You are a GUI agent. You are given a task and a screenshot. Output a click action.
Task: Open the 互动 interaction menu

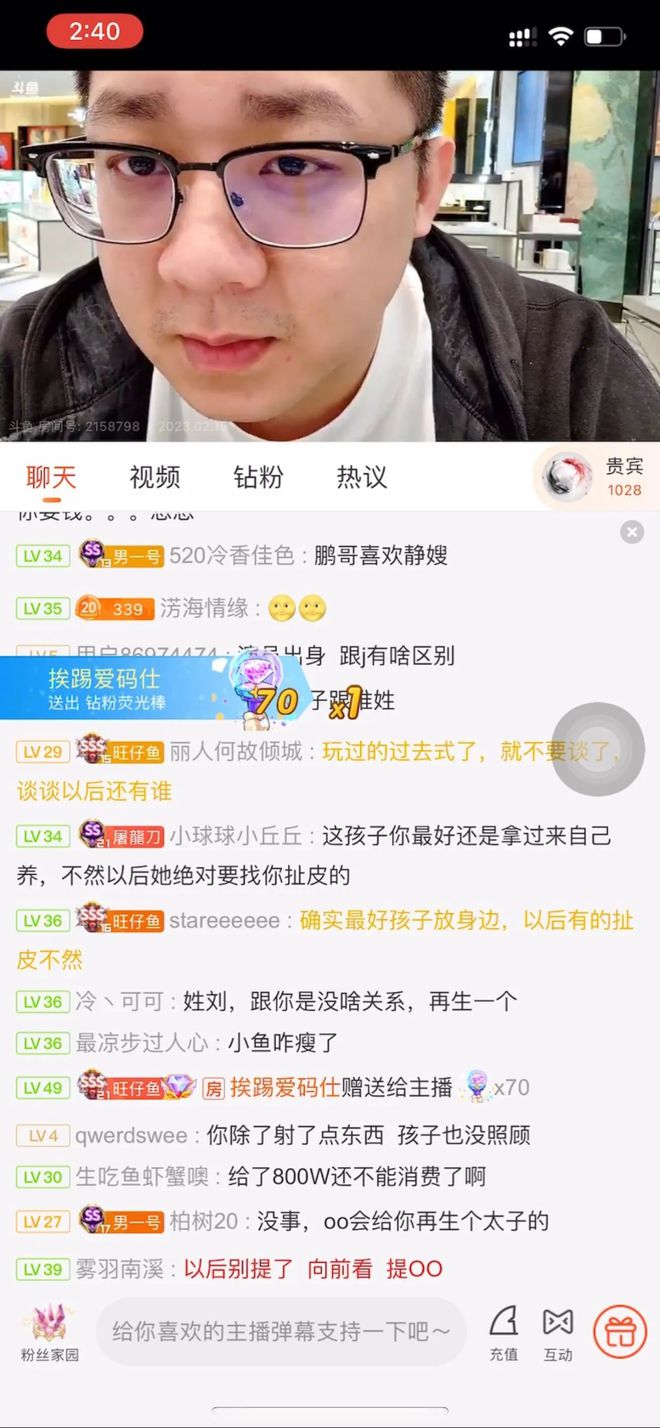point(557,1333)
